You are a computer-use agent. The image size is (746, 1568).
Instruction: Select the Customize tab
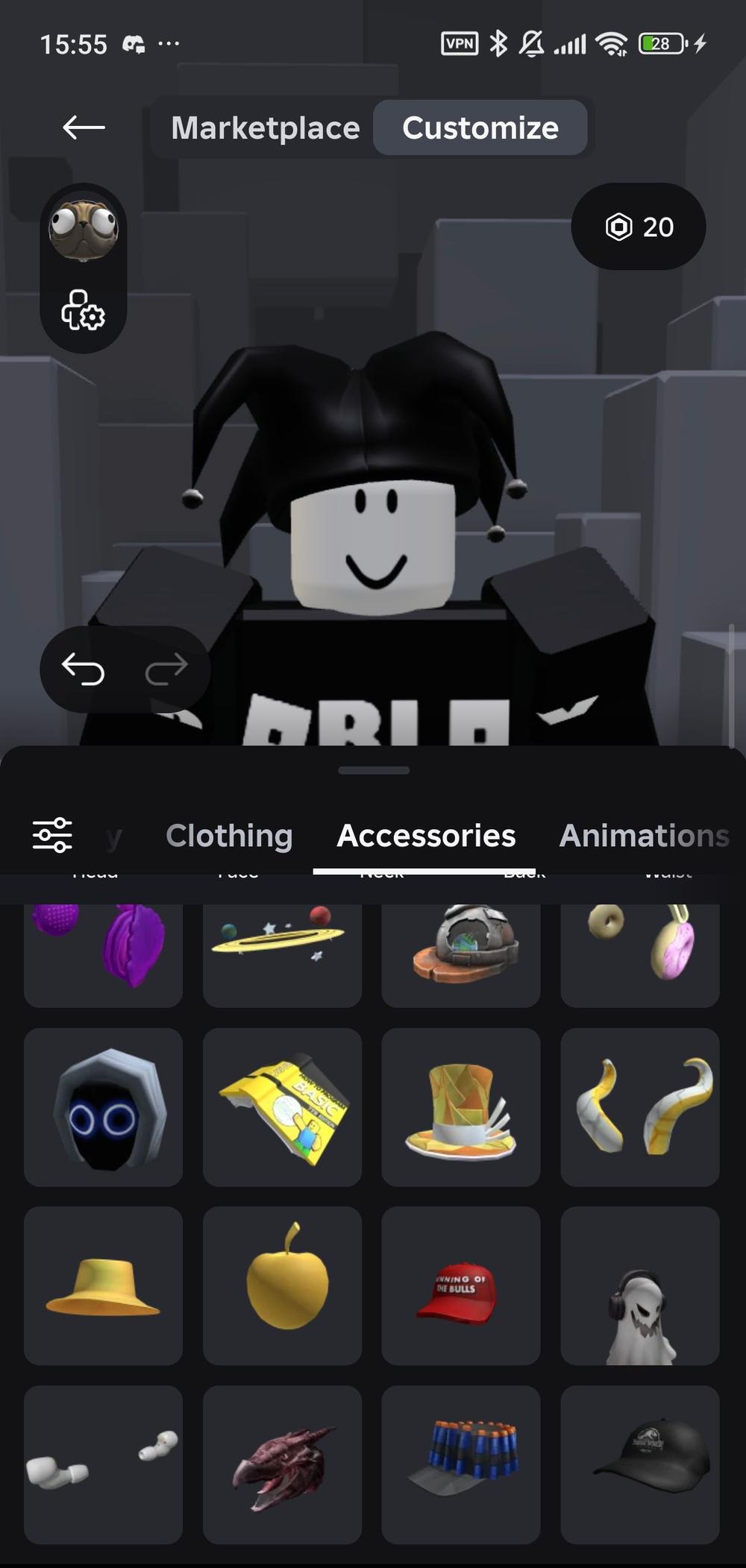[x=480, y=127]
